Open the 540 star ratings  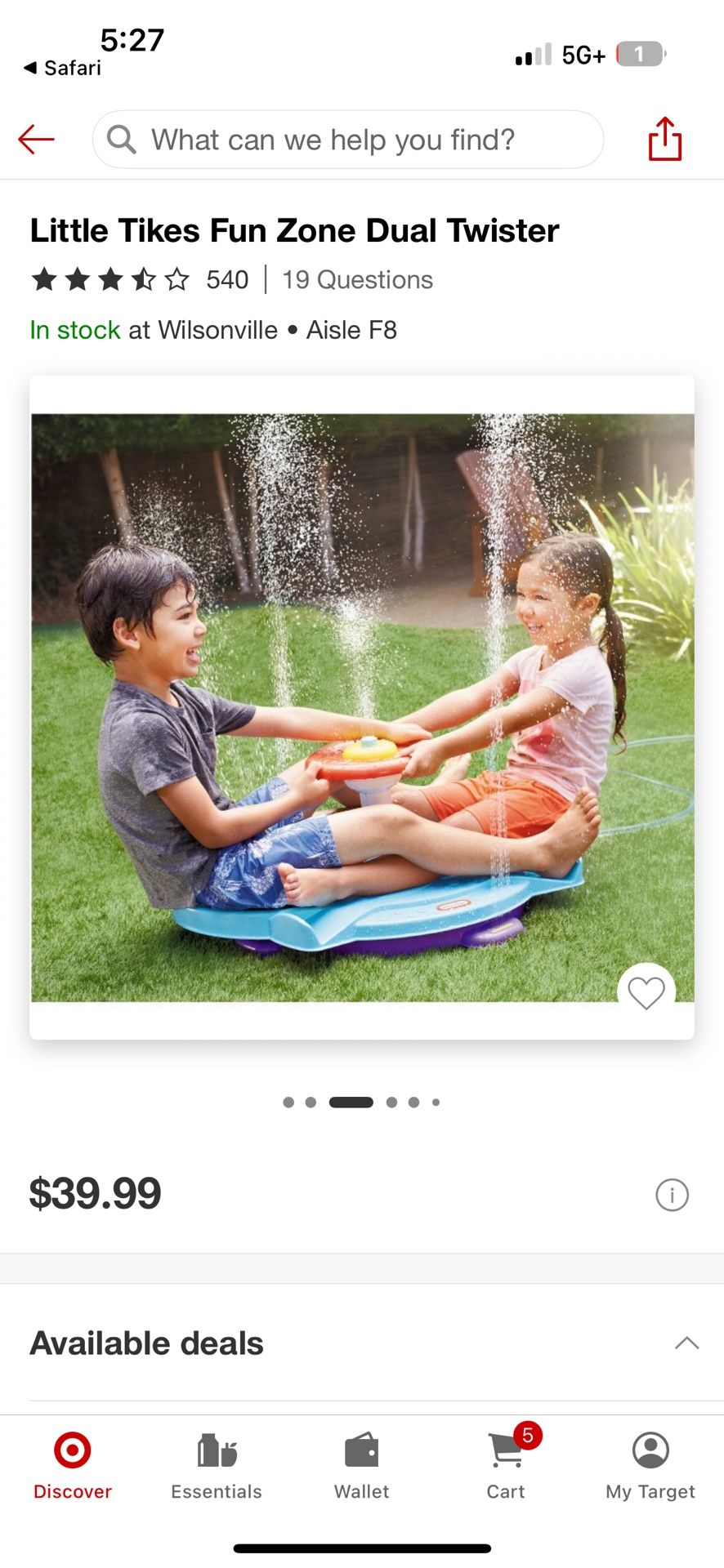pyautogui.click(x=139, y=280)
